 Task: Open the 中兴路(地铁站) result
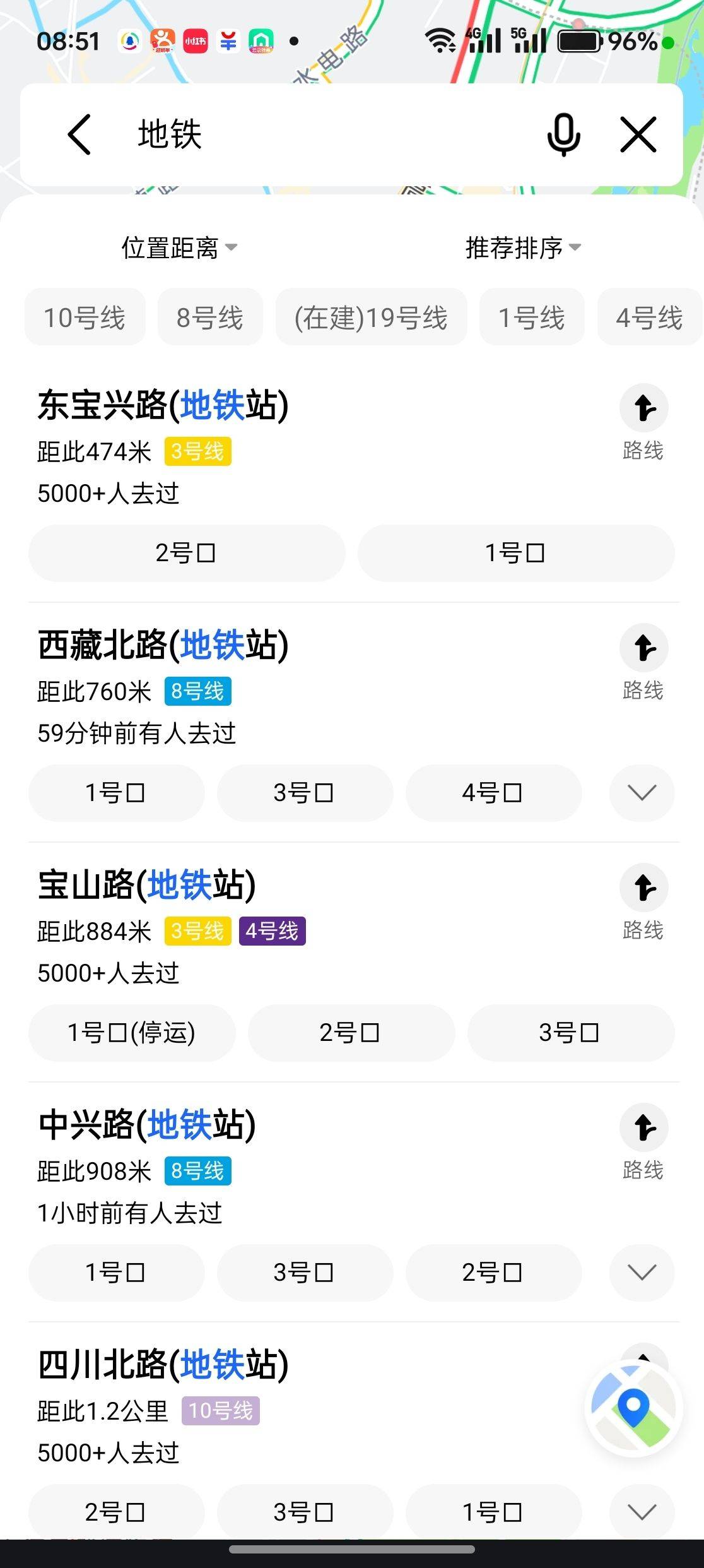point(147,1124)
